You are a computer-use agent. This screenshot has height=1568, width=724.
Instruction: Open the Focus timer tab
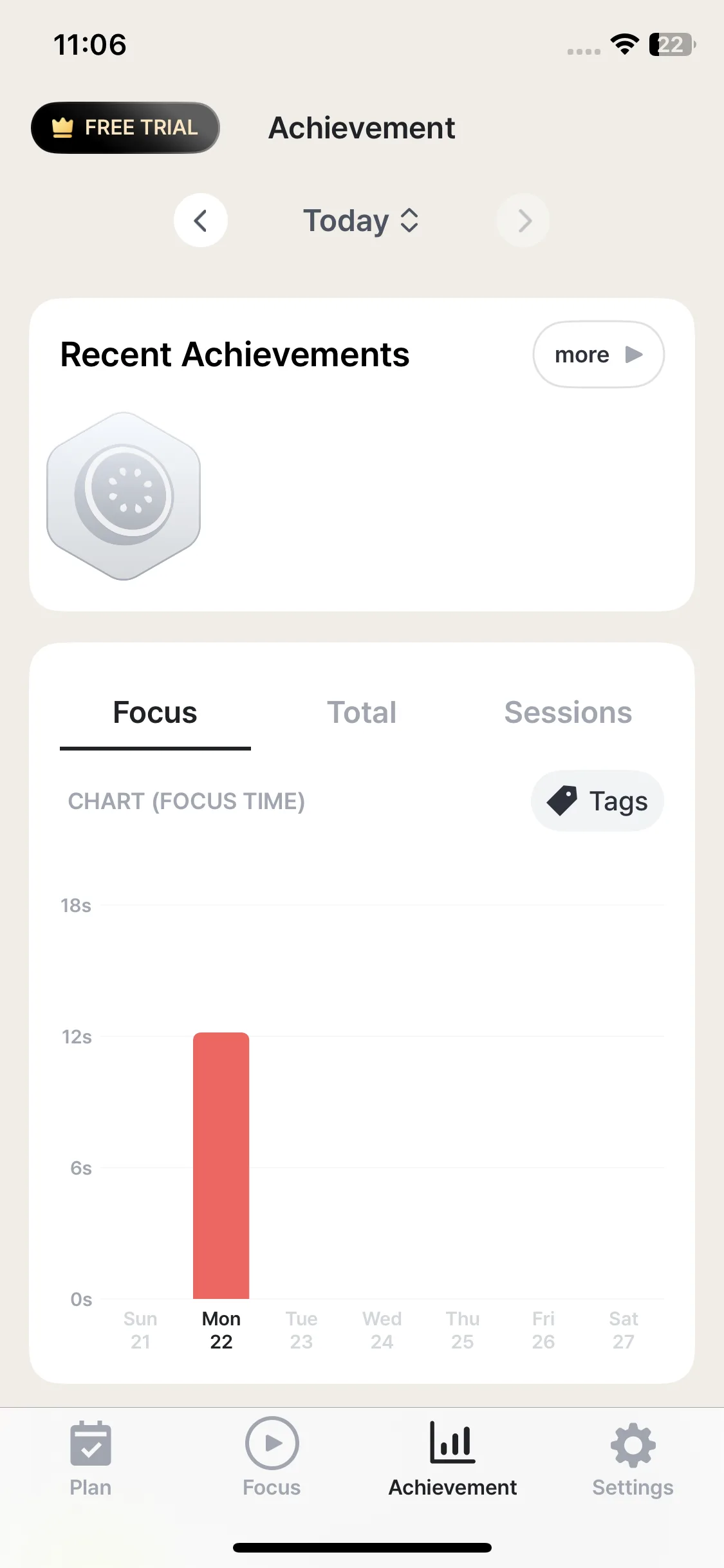tap(272, 1460)
